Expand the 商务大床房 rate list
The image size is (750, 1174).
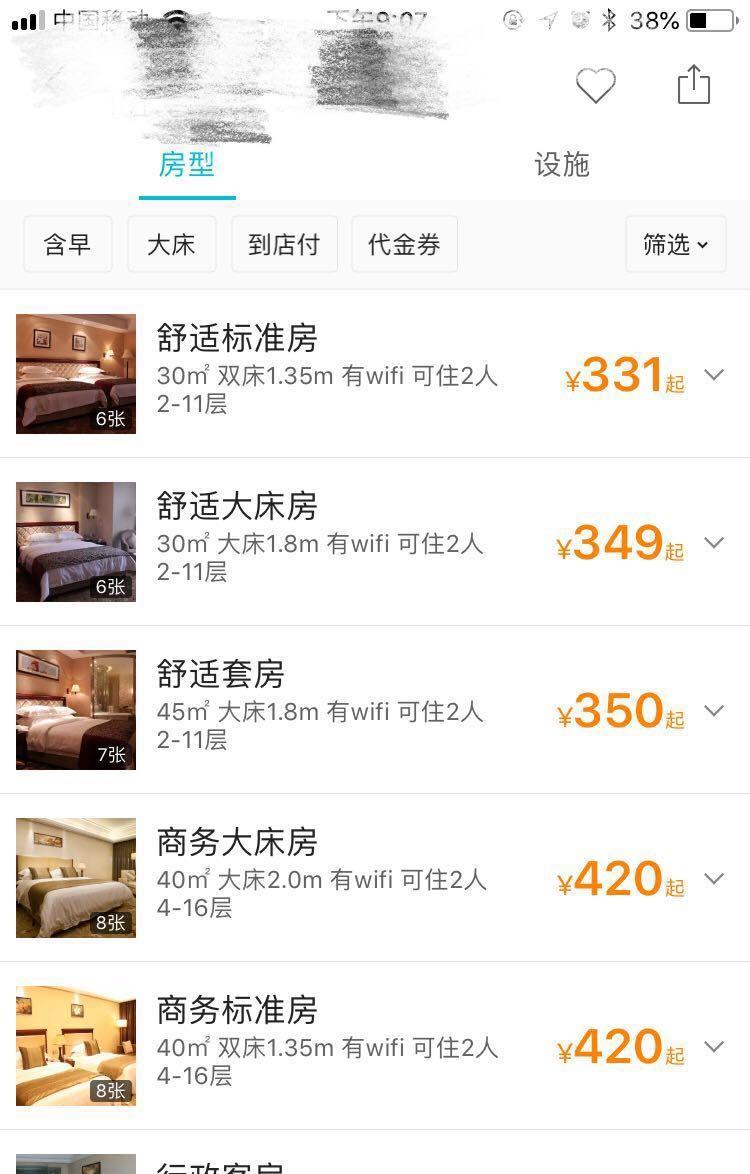(x=713, y=879)
